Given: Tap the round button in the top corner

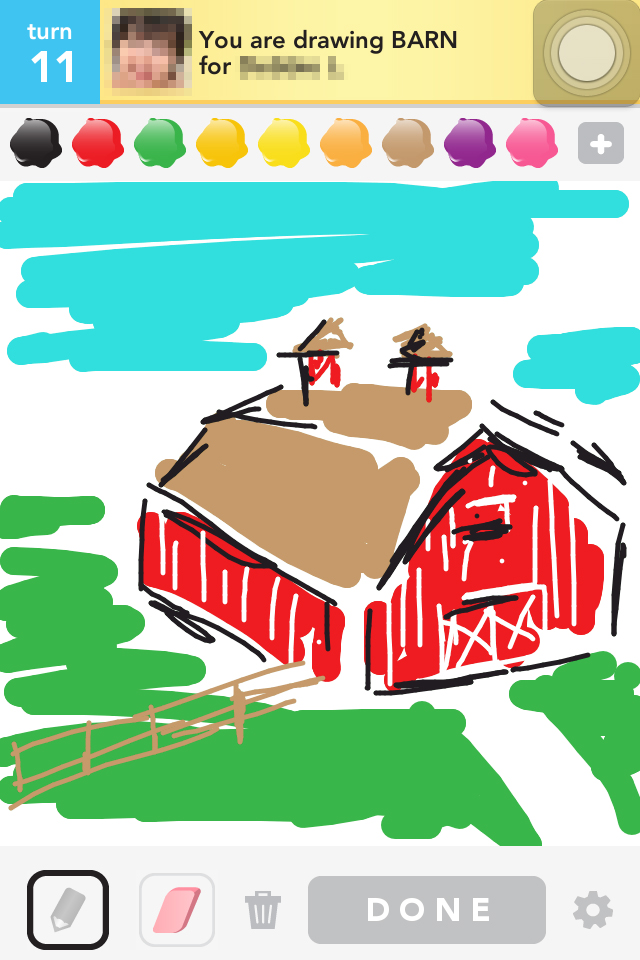Looking at the screenshot, I should [x=586, y=51].
